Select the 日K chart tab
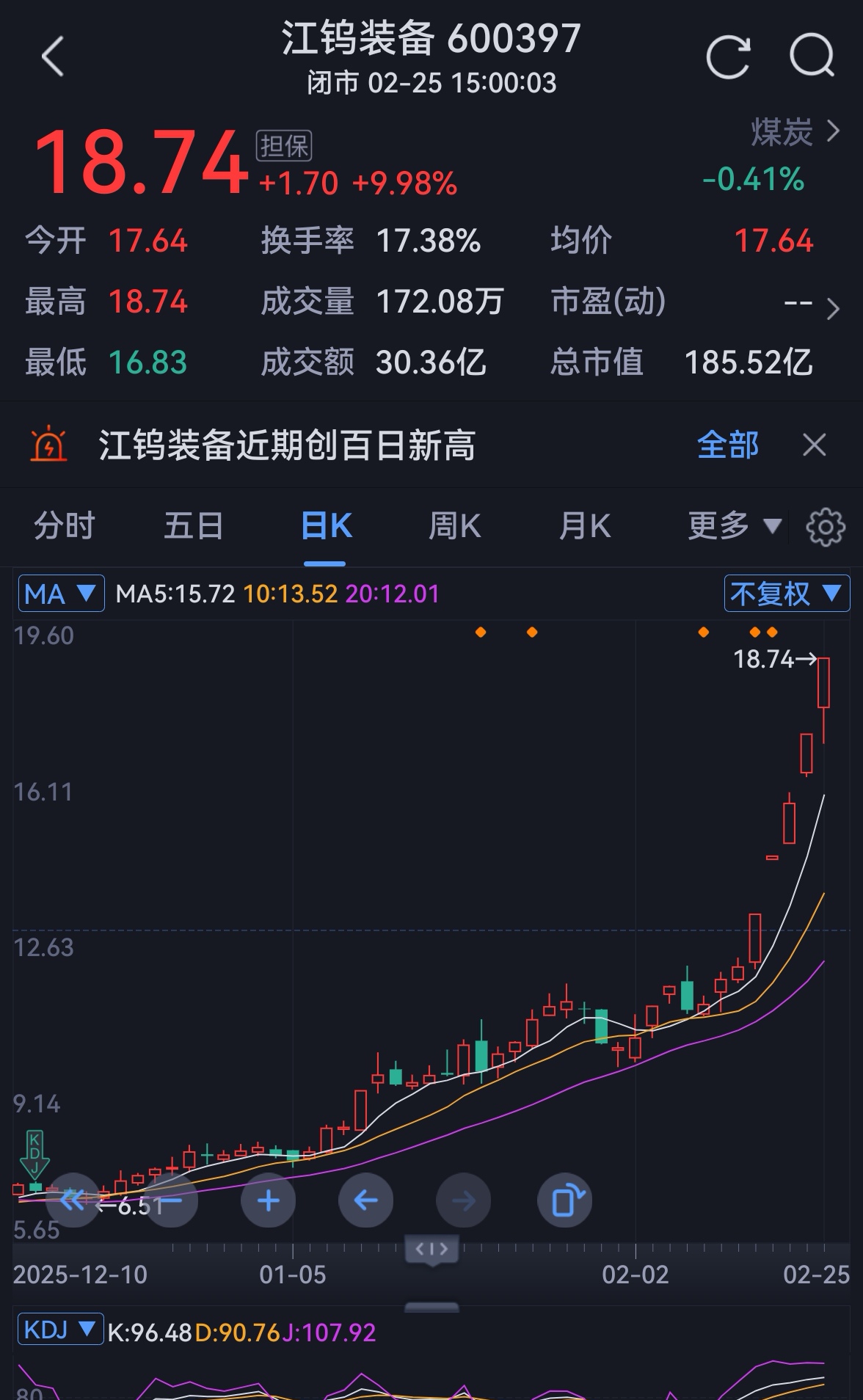 pyautogui.click(x=326, y=526)
